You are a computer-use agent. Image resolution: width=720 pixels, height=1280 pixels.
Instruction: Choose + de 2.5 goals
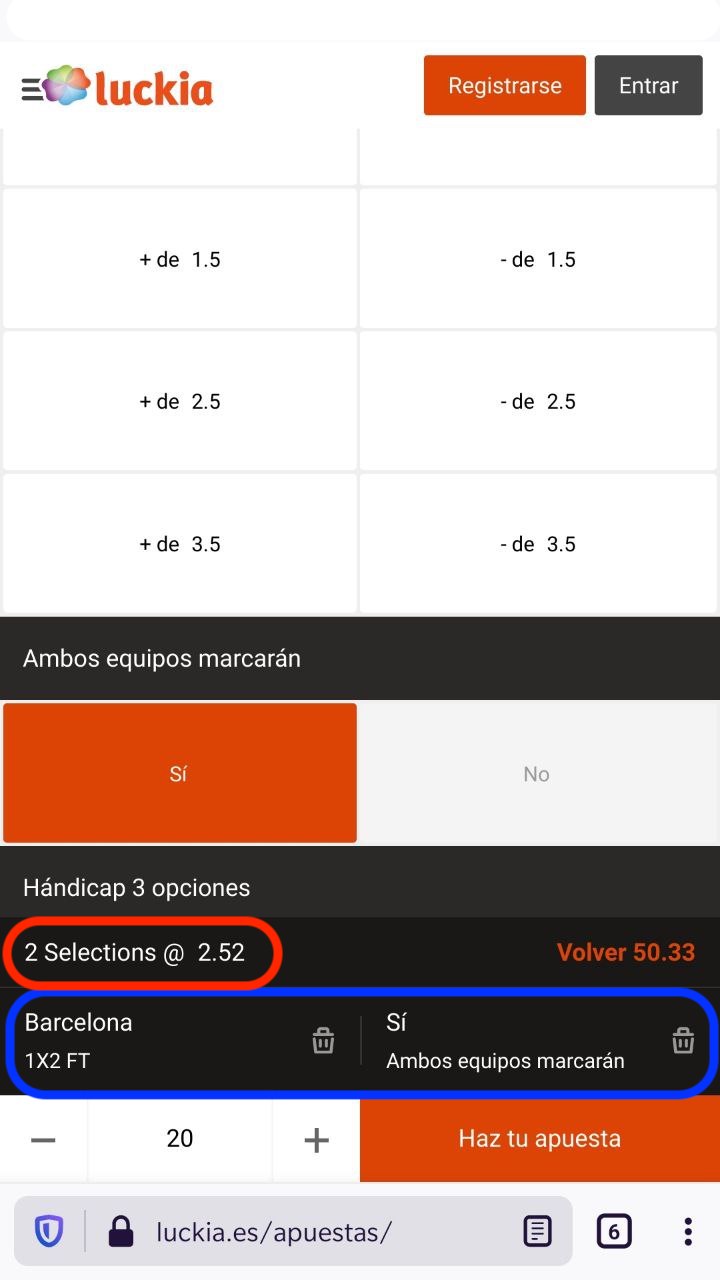[180, 401]
